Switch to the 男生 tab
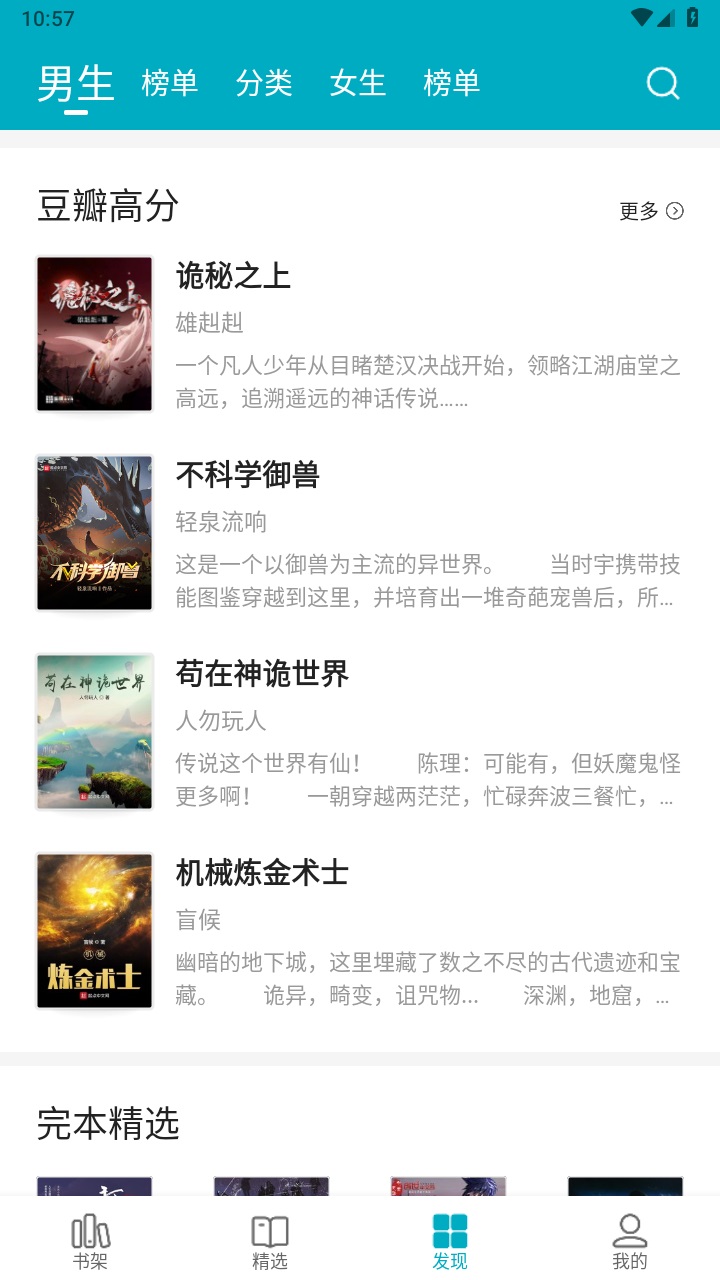Screen dimensions: 720x1280 [76, 83]
